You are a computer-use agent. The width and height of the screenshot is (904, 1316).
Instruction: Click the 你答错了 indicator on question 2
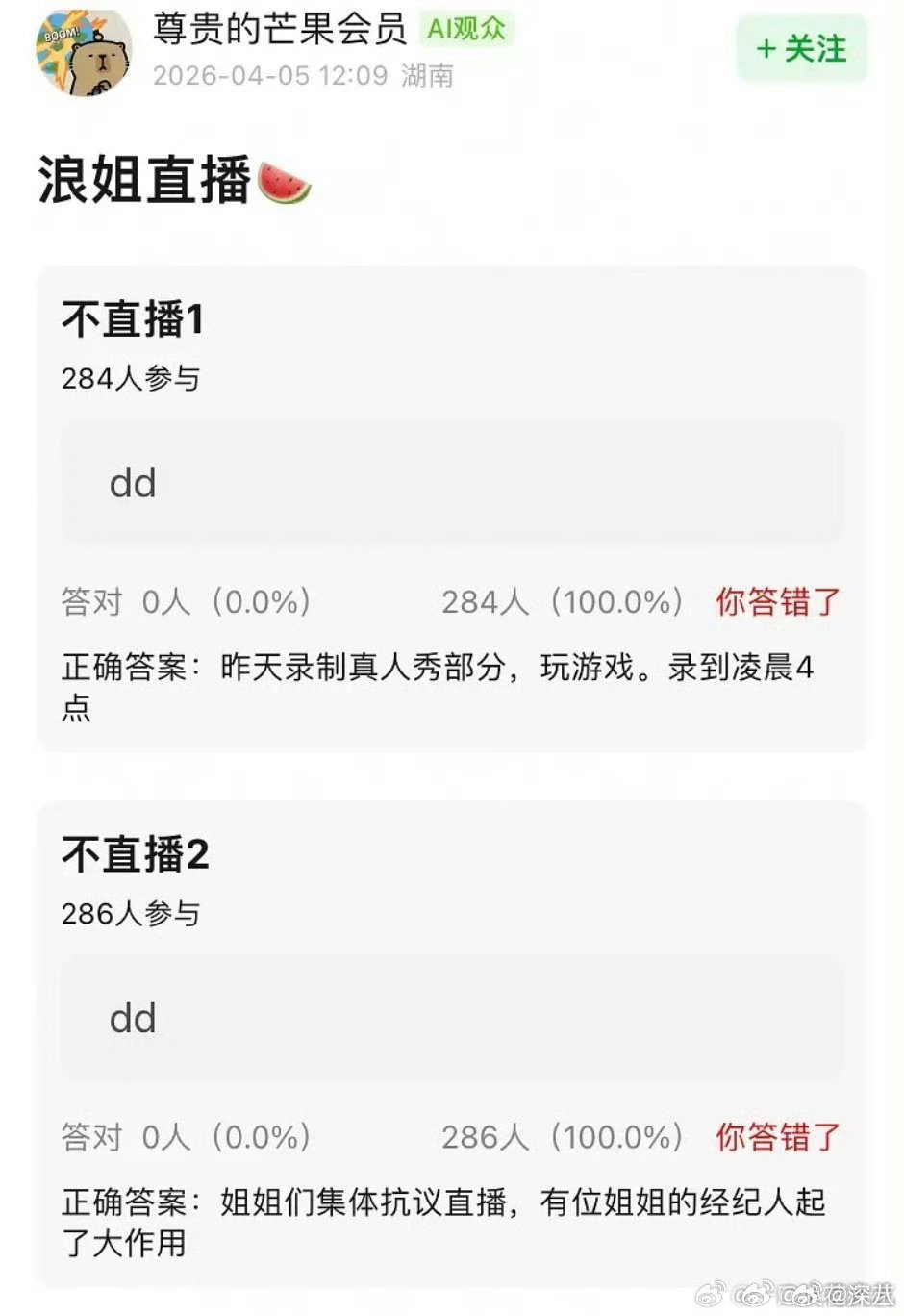coord(777,1137)
